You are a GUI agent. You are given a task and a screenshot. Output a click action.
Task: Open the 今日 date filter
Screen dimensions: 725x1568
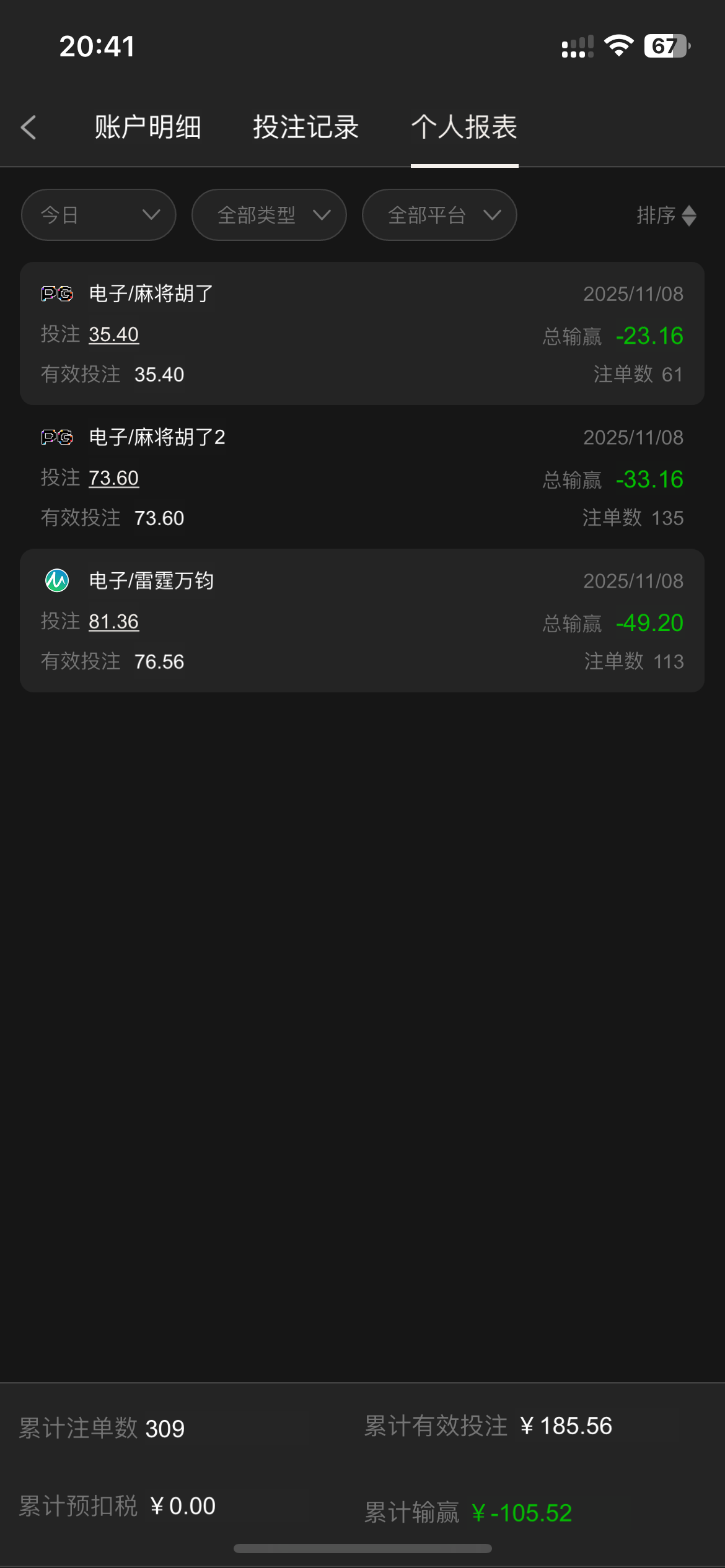98,215
